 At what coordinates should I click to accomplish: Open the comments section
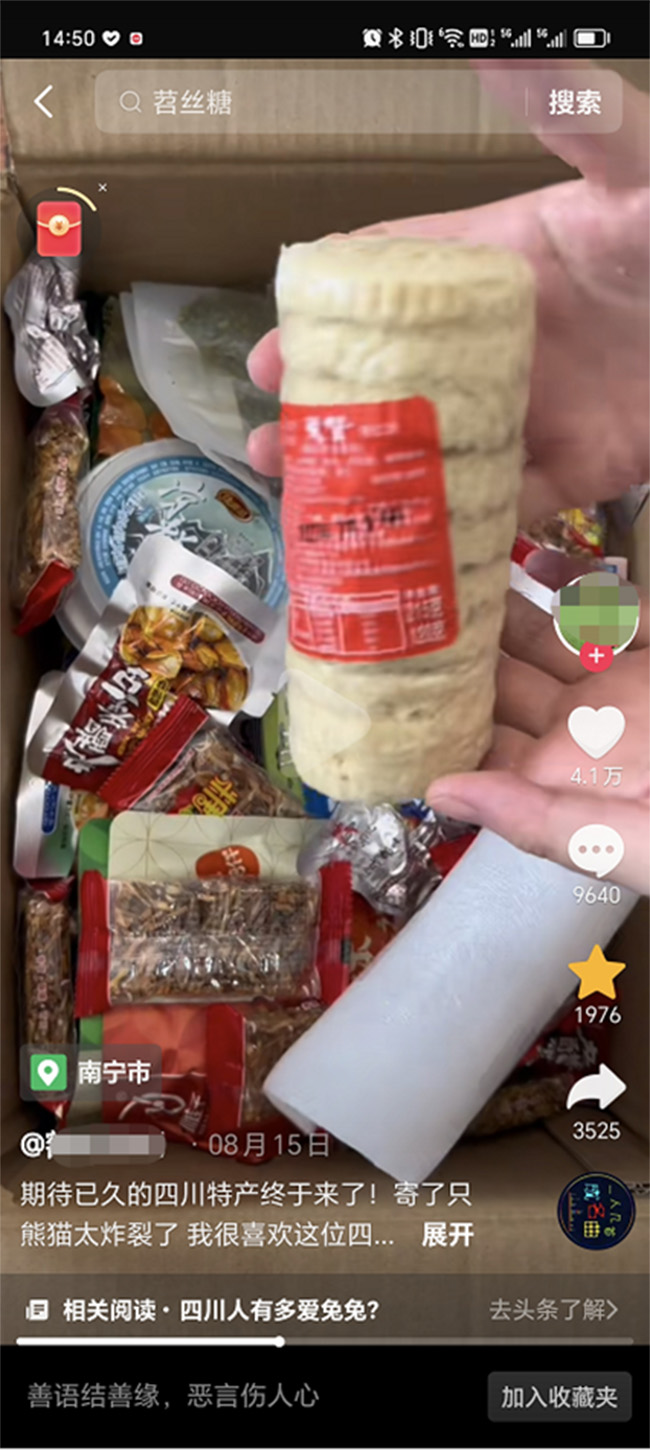pyautogui.click(x=596, y=853)
